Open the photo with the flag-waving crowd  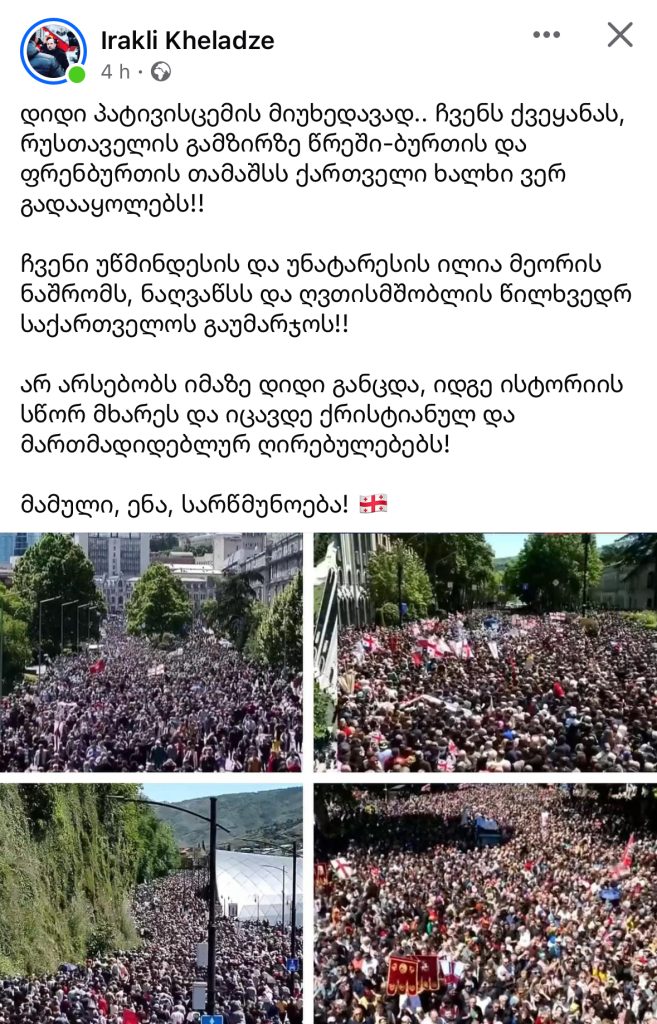tap(485, 652)
